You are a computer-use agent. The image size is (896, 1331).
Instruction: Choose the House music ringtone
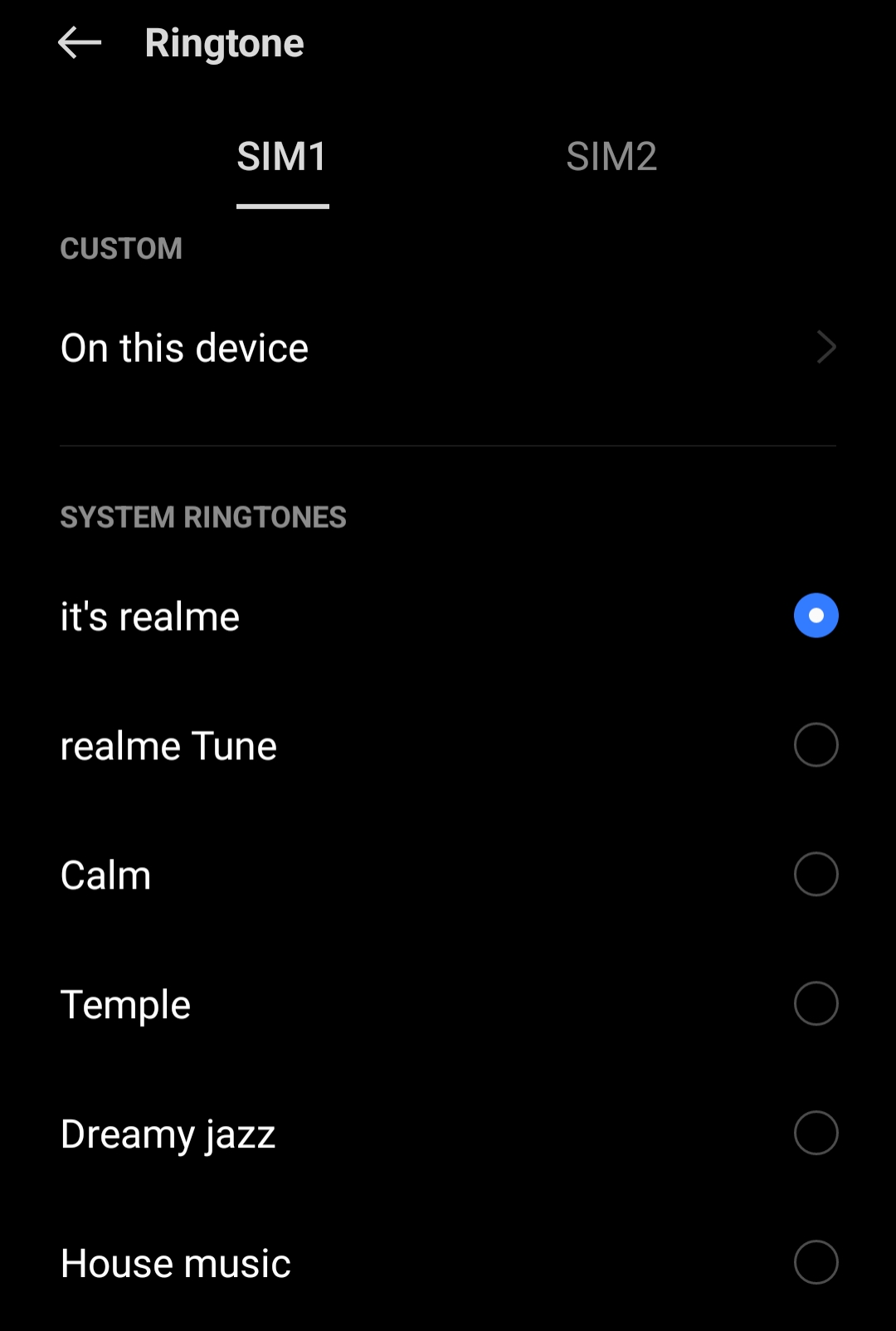[816, 1263]
